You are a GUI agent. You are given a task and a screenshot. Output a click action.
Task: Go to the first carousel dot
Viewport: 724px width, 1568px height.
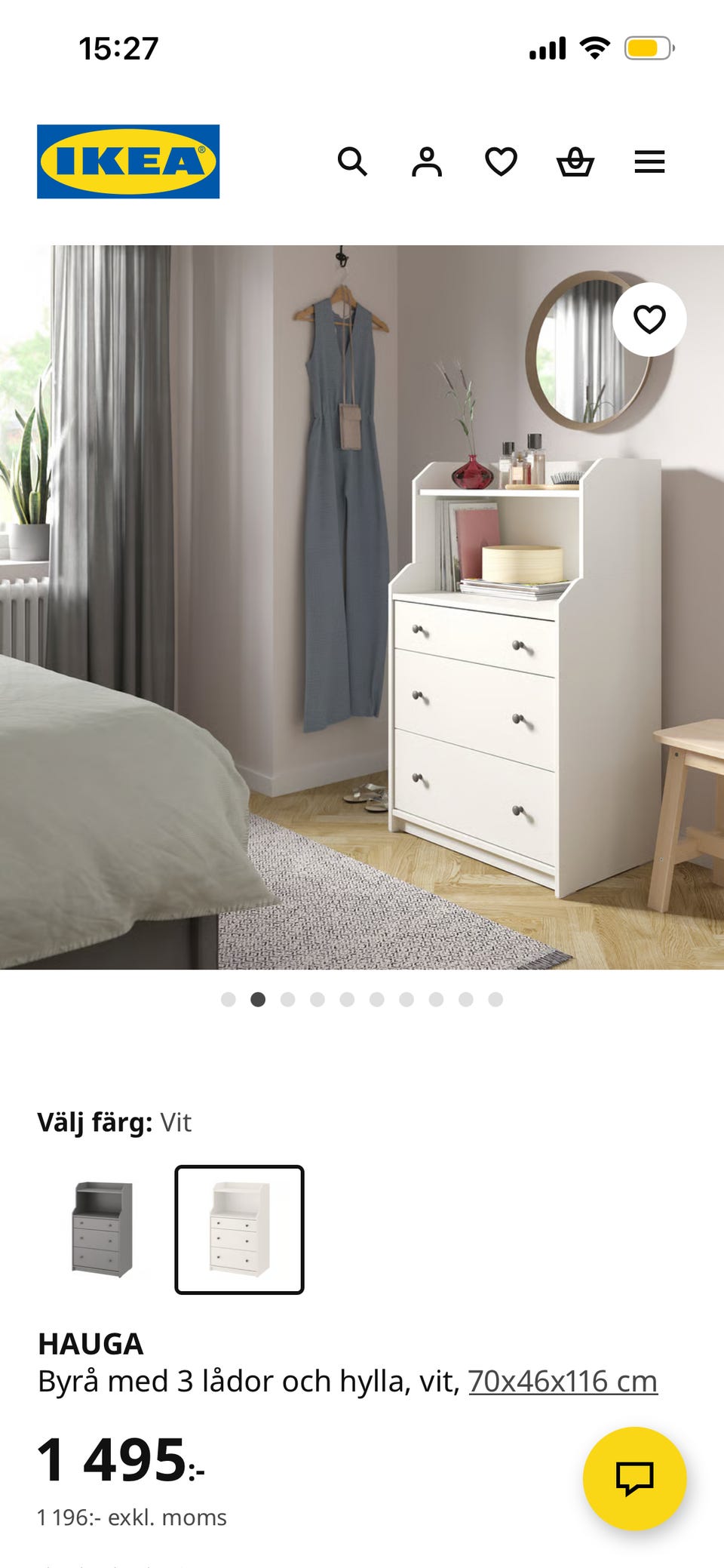point(226,999)
